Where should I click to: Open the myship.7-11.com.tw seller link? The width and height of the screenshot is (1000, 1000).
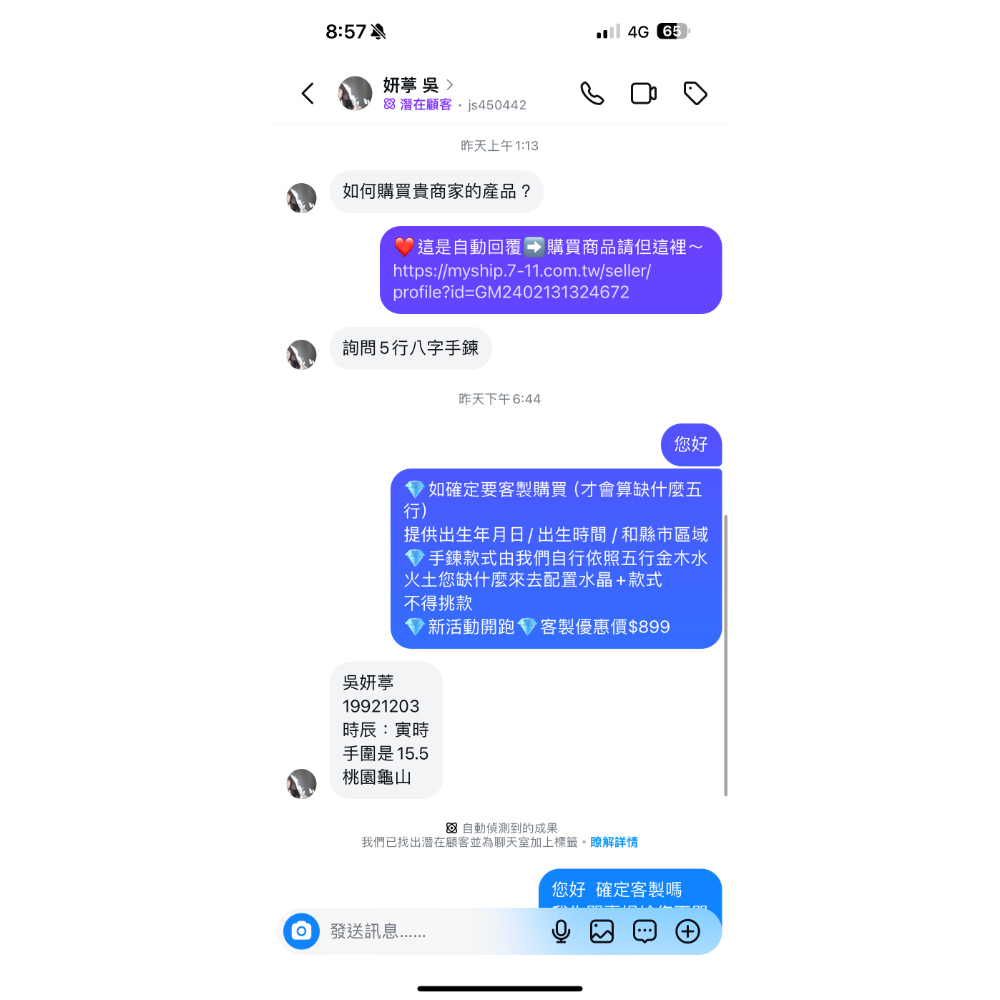pyautogui.click(x=520, y=282)
